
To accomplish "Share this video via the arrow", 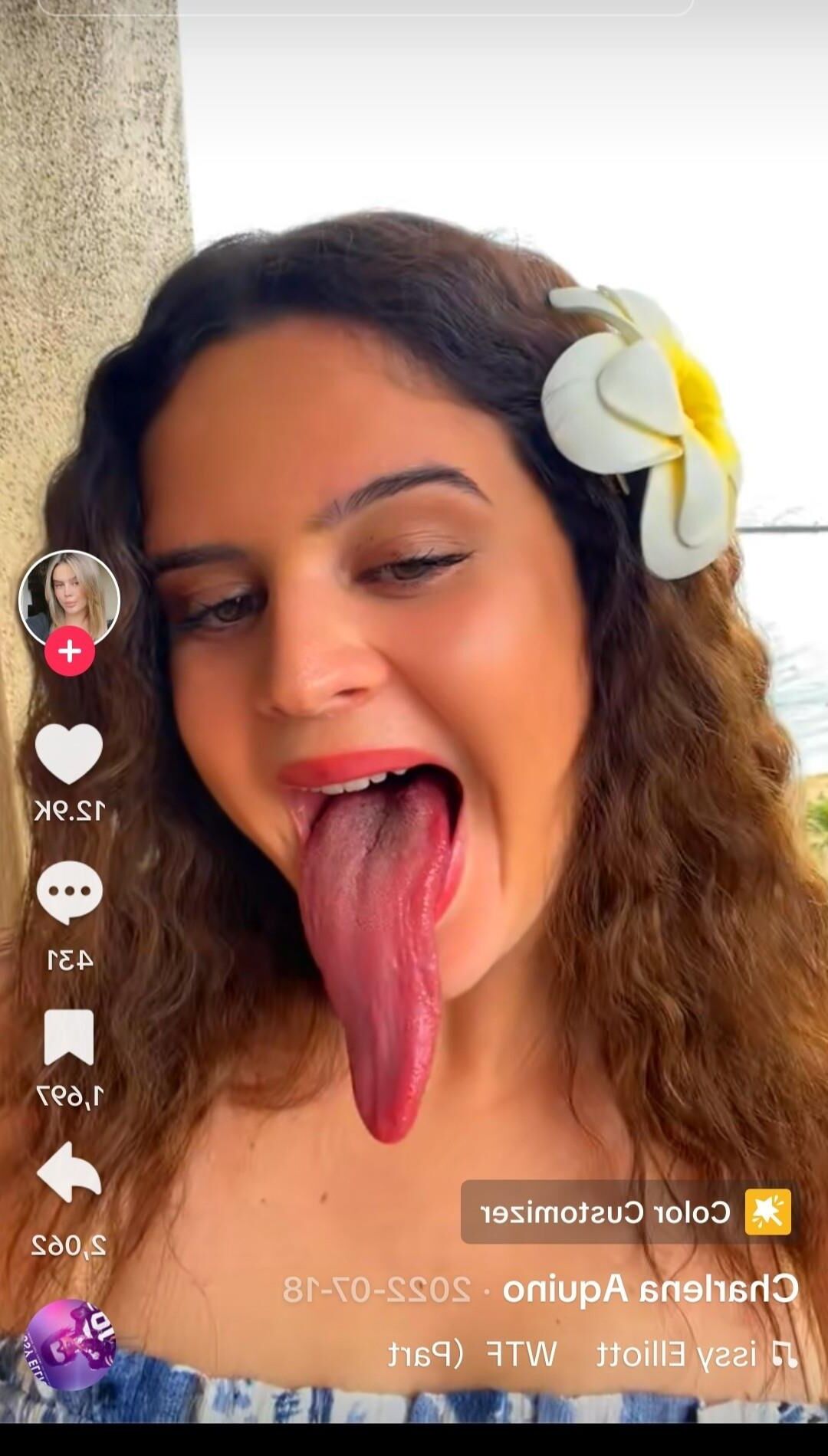I will coord(69,1172).
